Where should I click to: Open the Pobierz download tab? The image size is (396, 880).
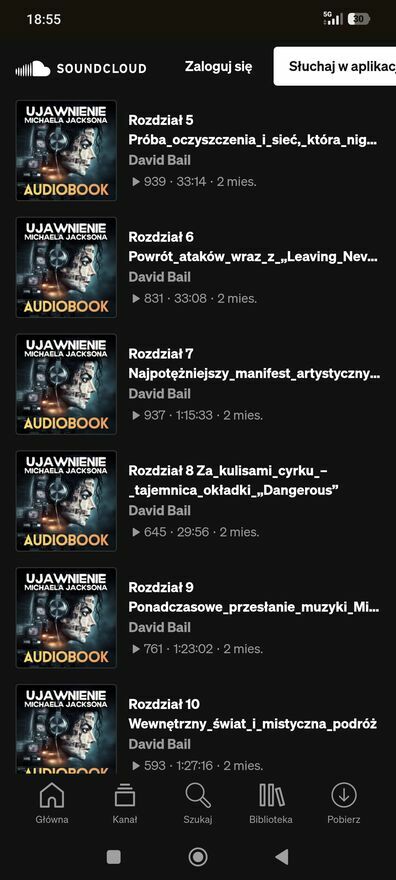pyautogui.click(x=344, y=804)
